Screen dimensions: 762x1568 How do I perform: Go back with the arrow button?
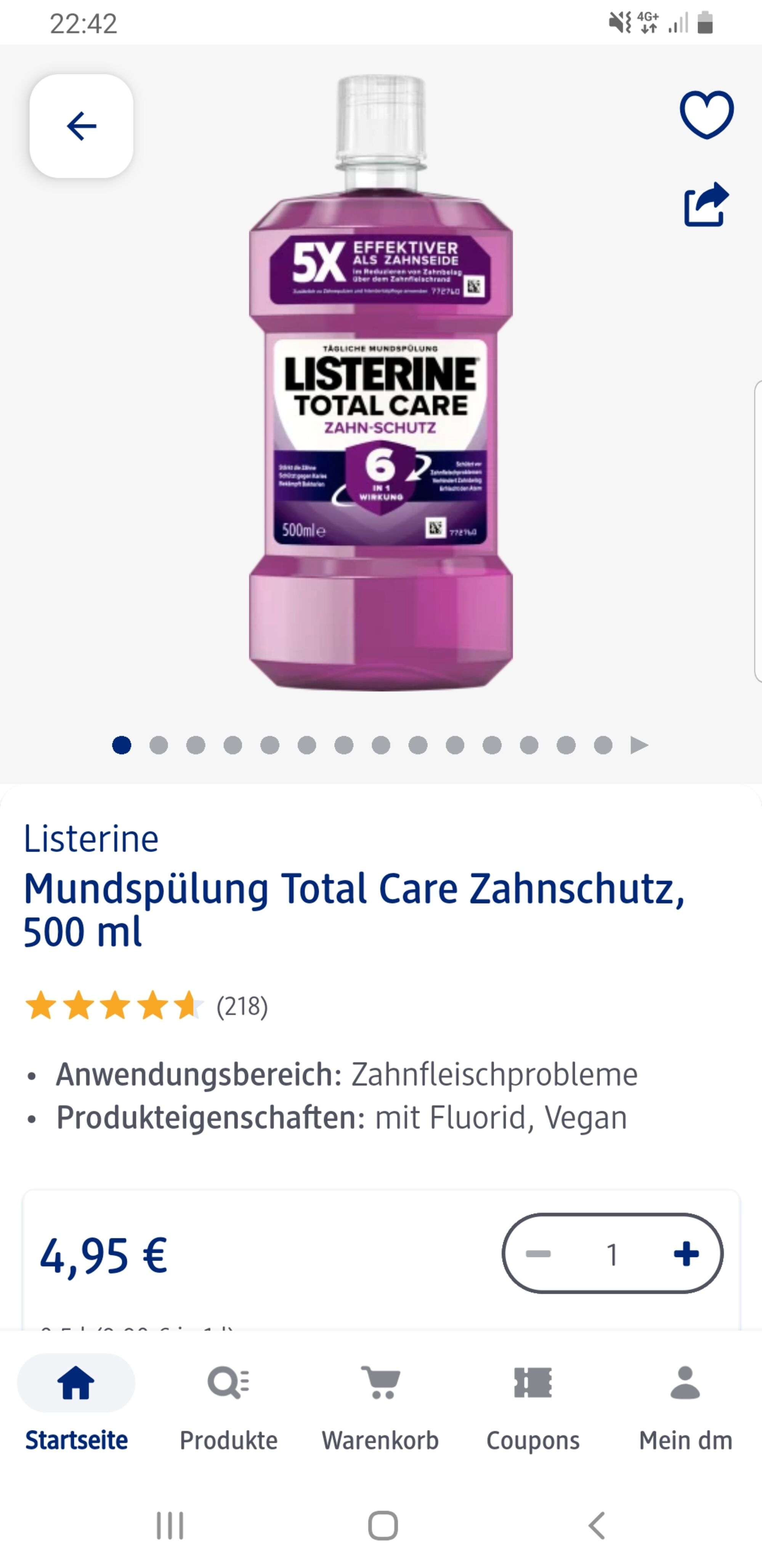(82, 126)
